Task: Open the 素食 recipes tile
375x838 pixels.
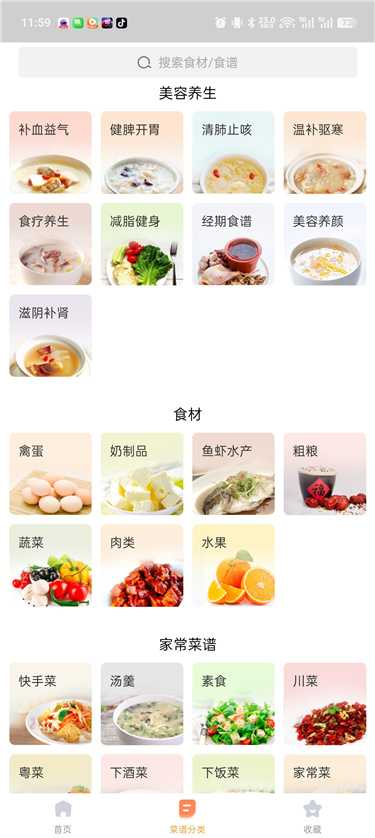Action: (233, 704)
